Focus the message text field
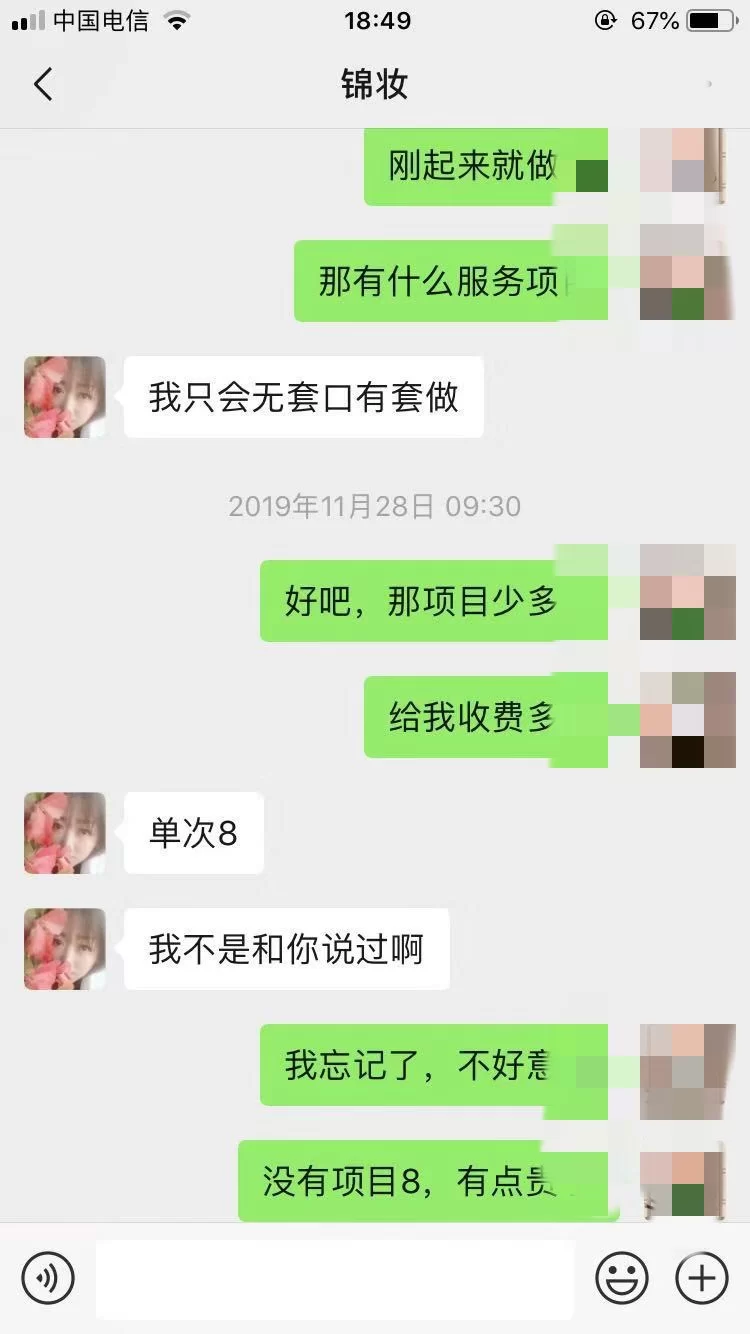Screen dimensions: 750x1334 [335, 1279]
